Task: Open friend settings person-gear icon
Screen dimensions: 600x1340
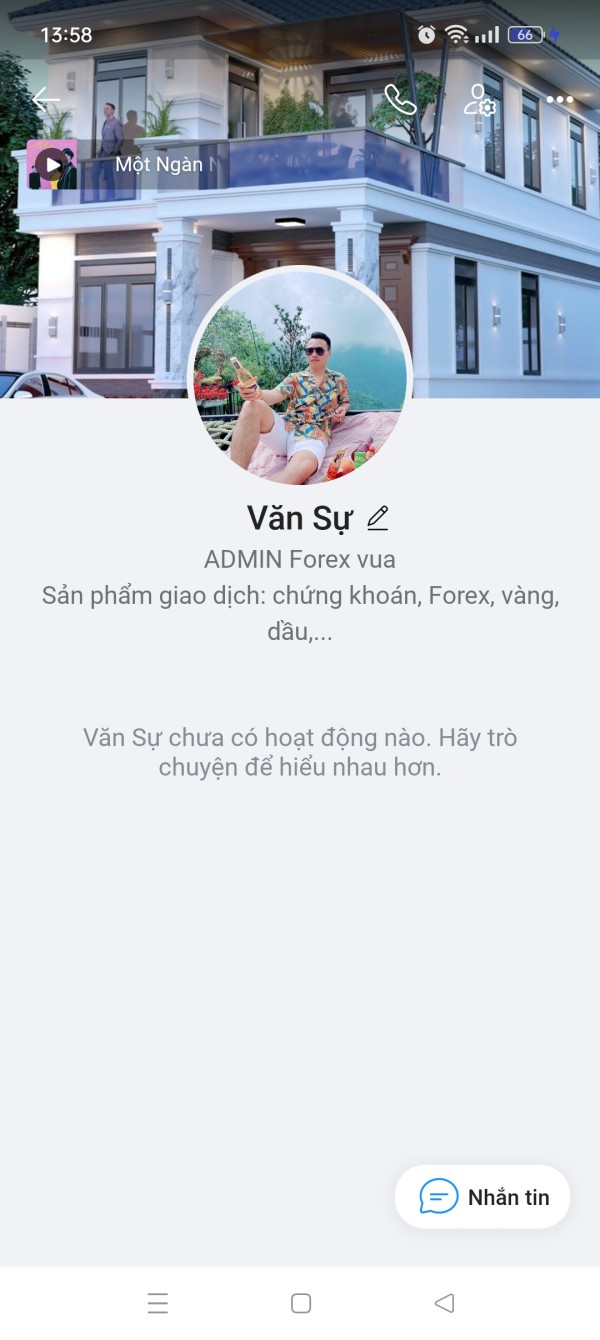Action: [x=480, y=99]
